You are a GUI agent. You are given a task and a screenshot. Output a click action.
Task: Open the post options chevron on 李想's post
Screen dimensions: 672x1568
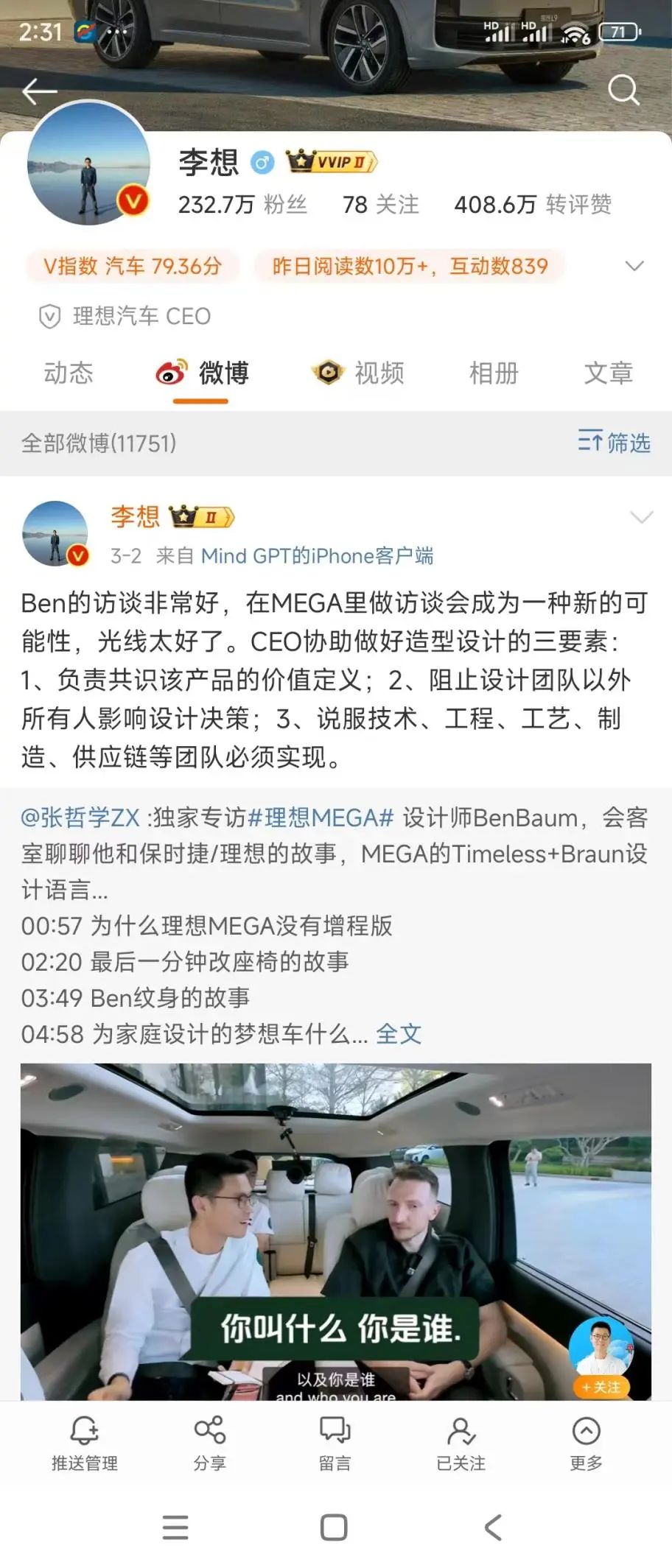tap(641, 517)
